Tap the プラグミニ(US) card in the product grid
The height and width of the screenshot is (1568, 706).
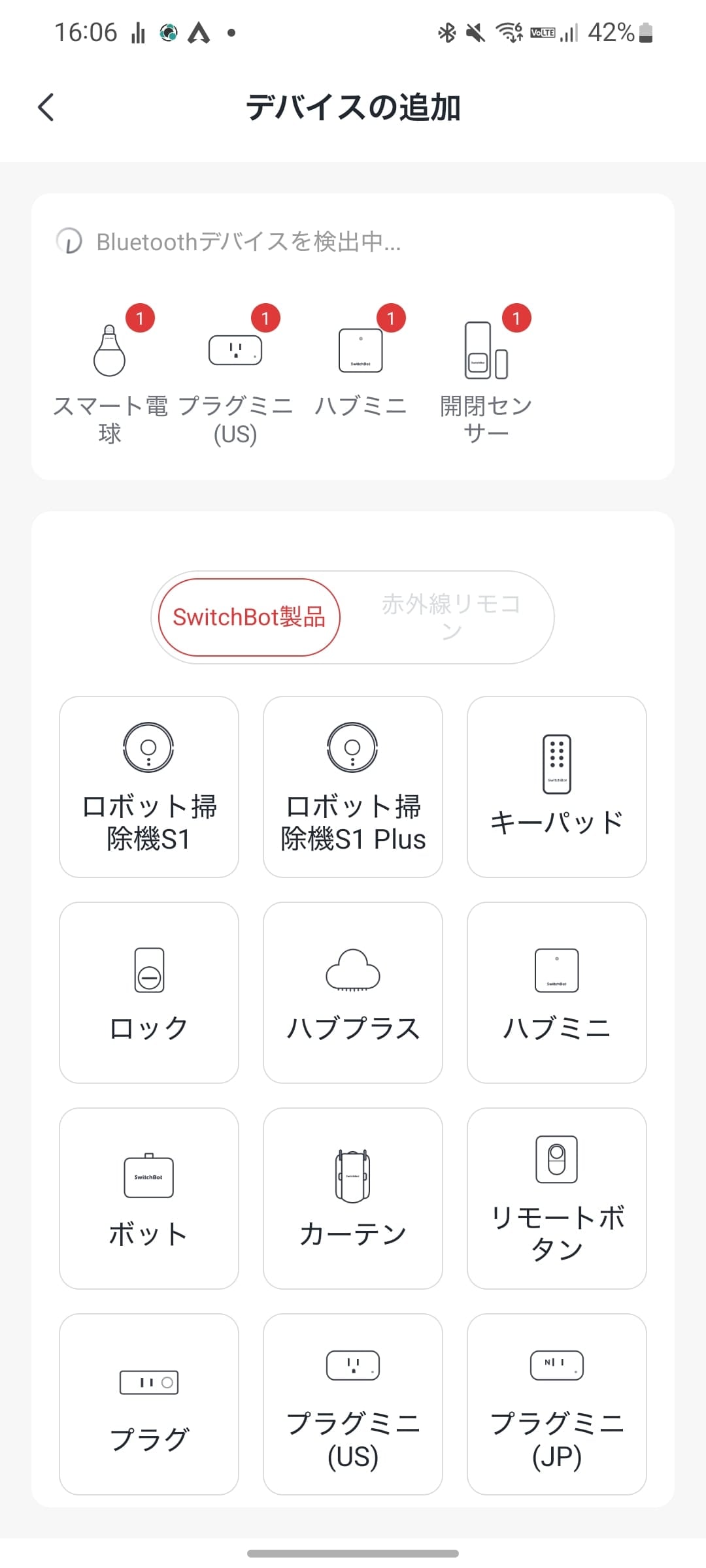pos(353,1404)
